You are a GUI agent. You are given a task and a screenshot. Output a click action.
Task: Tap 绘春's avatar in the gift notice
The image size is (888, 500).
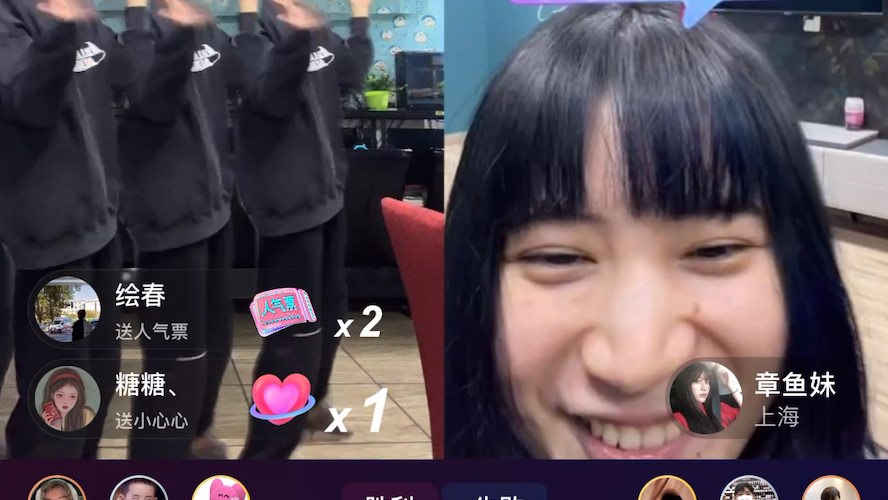point(67,309)
